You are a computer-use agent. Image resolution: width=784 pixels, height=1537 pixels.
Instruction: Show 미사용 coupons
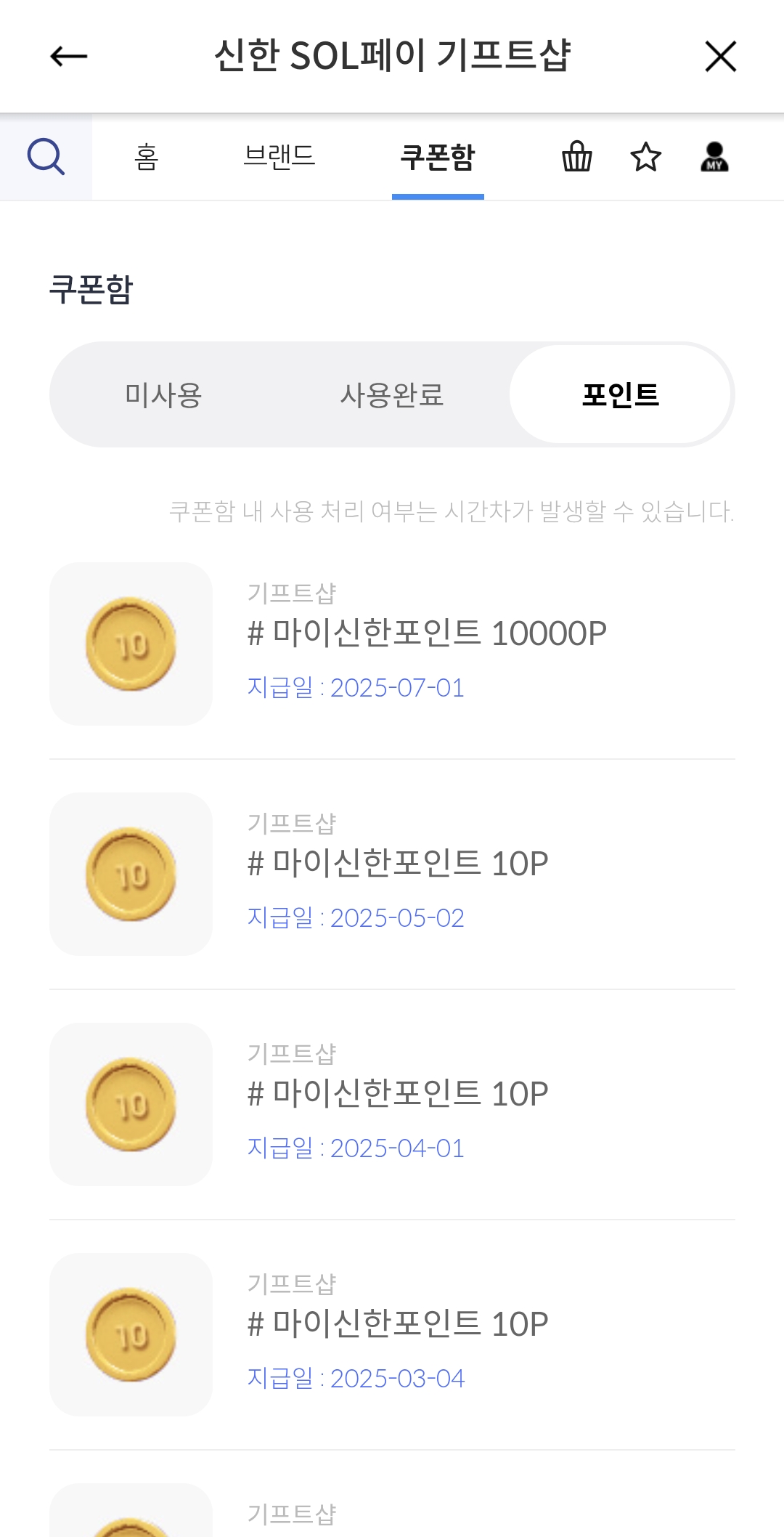tap(163, 394)
